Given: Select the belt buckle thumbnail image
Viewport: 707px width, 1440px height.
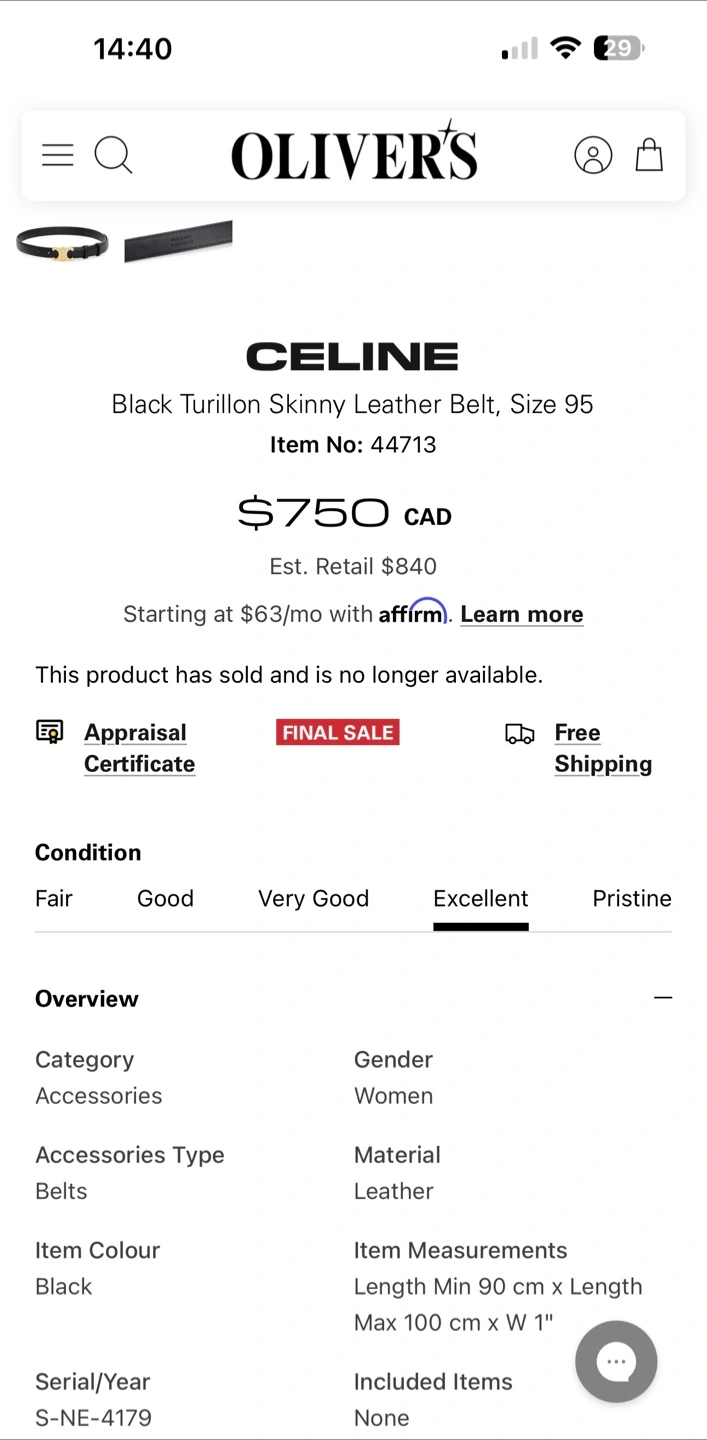Looking at the screenshot, I should [x=62, y=243].
